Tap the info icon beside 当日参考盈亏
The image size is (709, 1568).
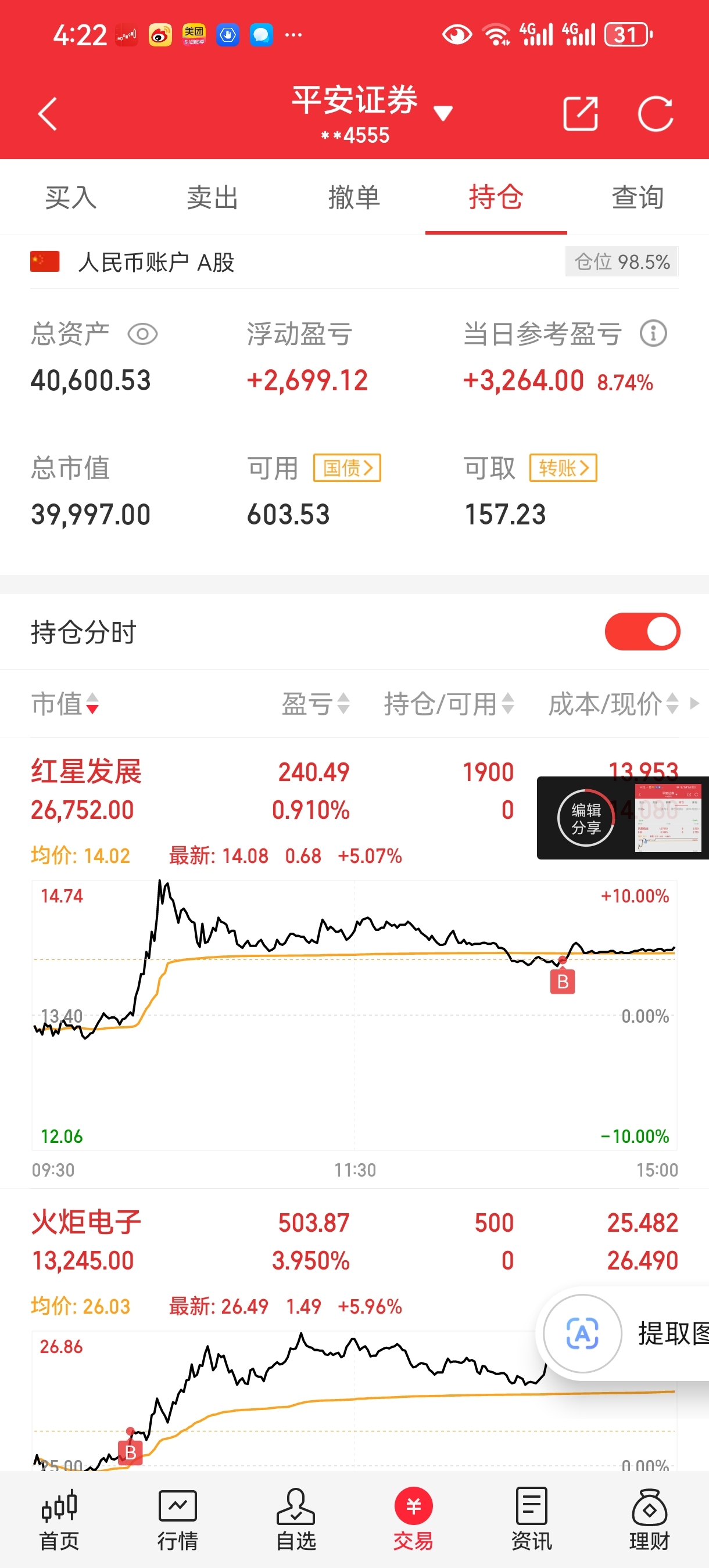pos(653,333)
